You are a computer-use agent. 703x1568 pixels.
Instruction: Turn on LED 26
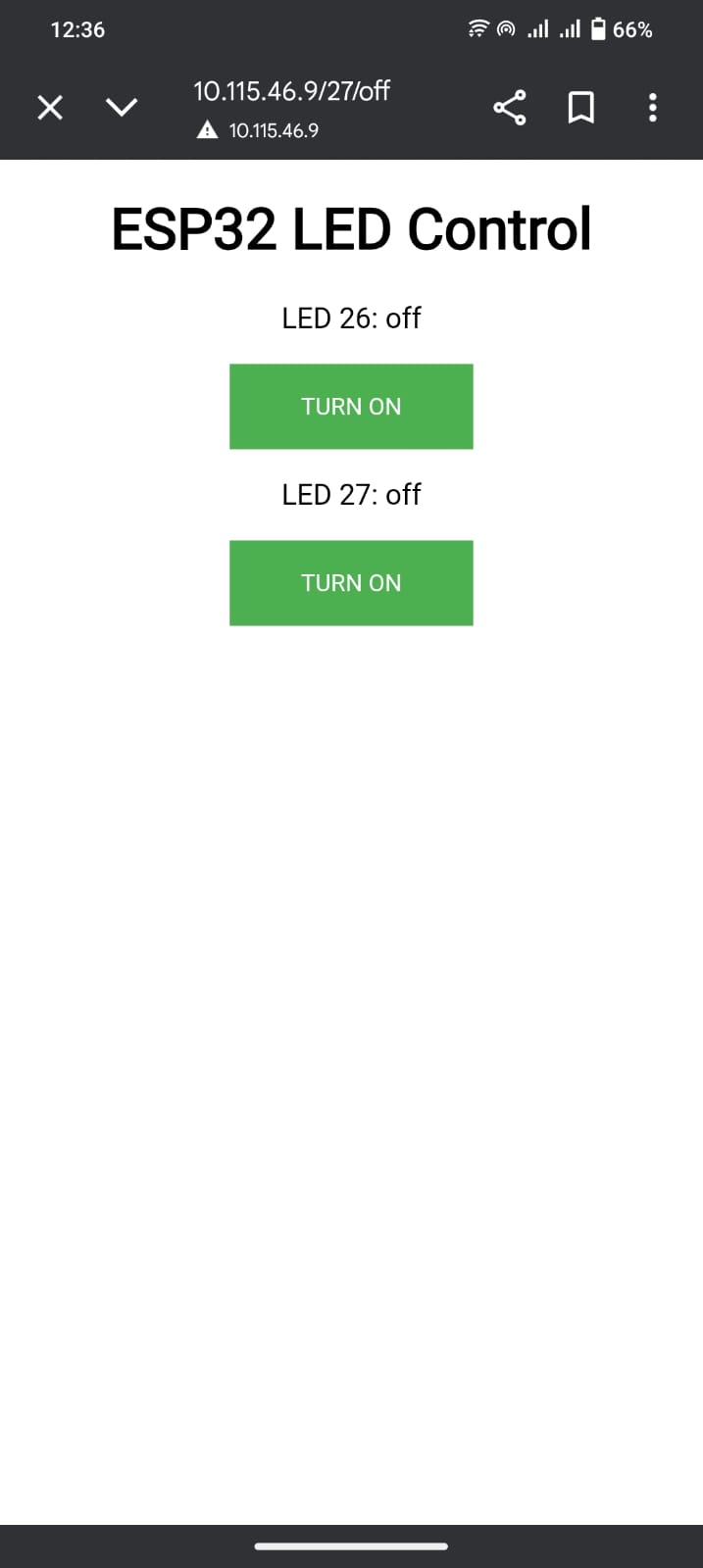pyautogui.click(x=351, y=407)
